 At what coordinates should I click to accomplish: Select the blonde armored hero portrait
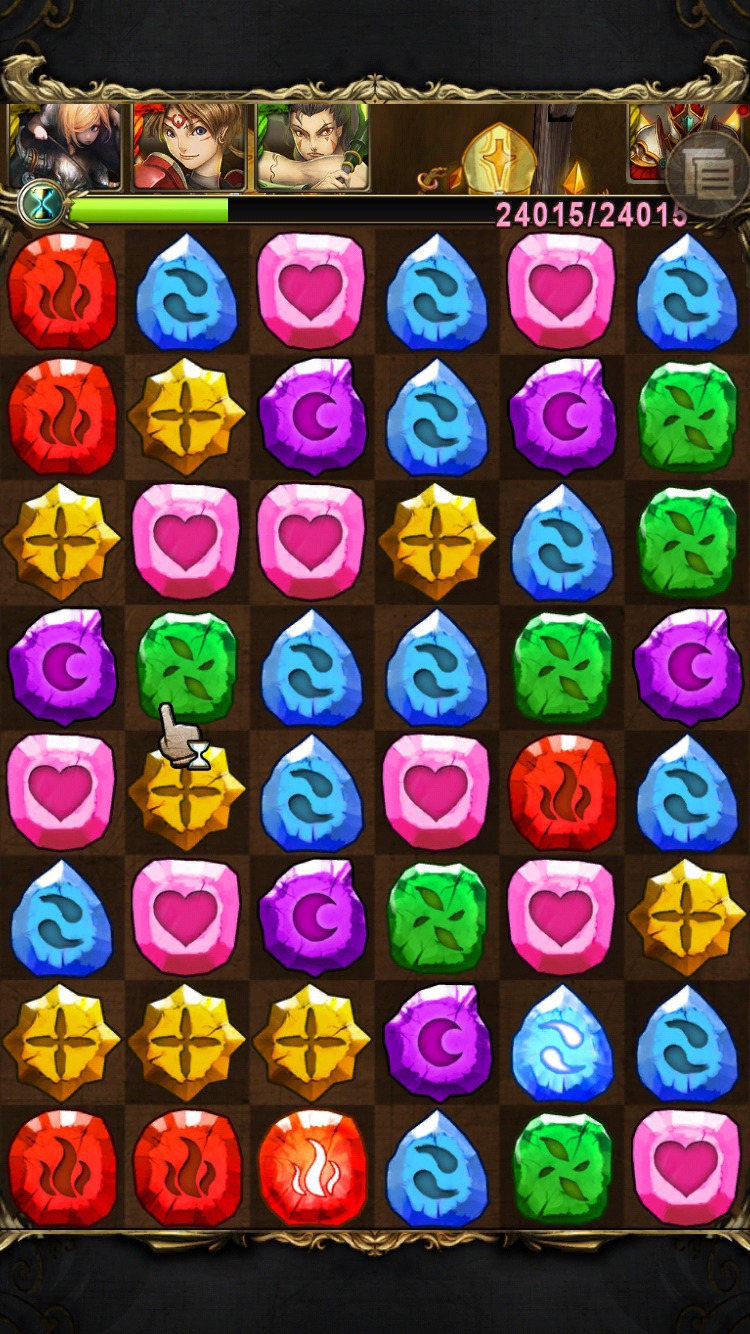click(65, 147)
